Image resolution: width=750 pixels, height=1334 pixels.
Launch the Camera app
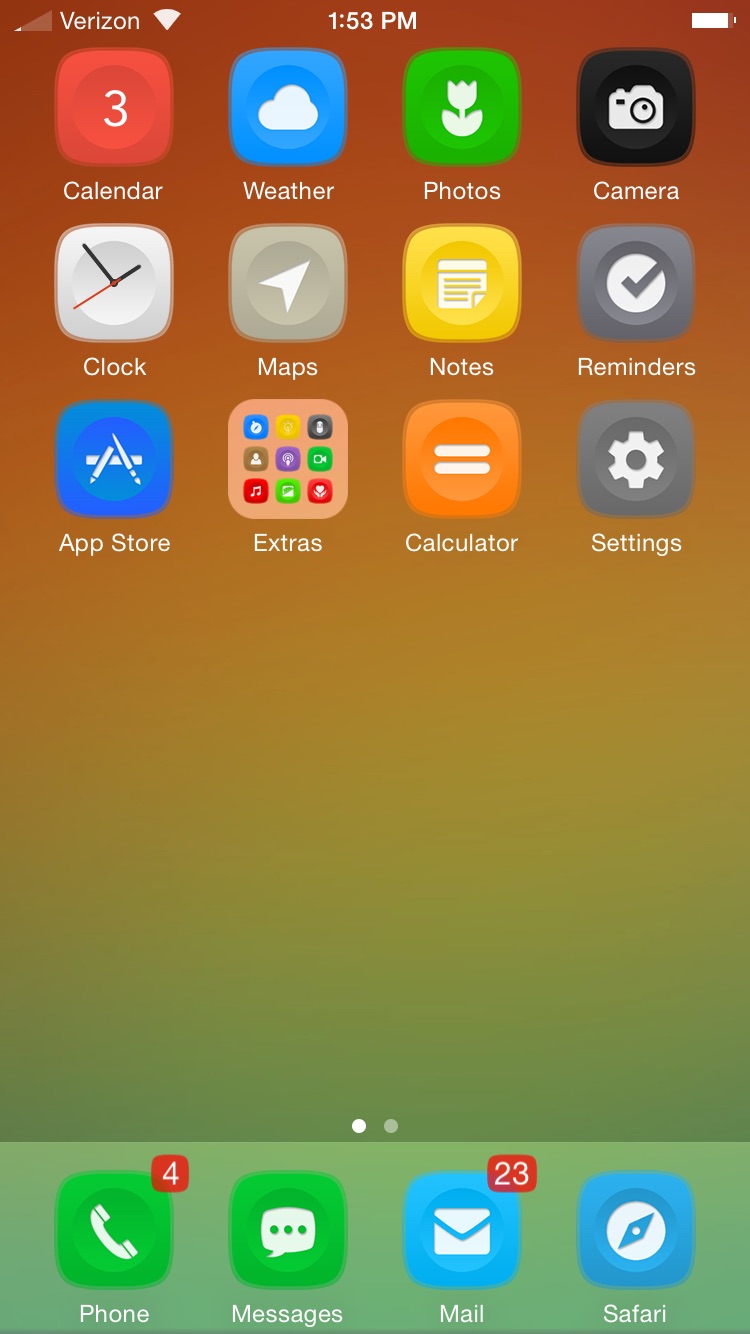point(636,107)
